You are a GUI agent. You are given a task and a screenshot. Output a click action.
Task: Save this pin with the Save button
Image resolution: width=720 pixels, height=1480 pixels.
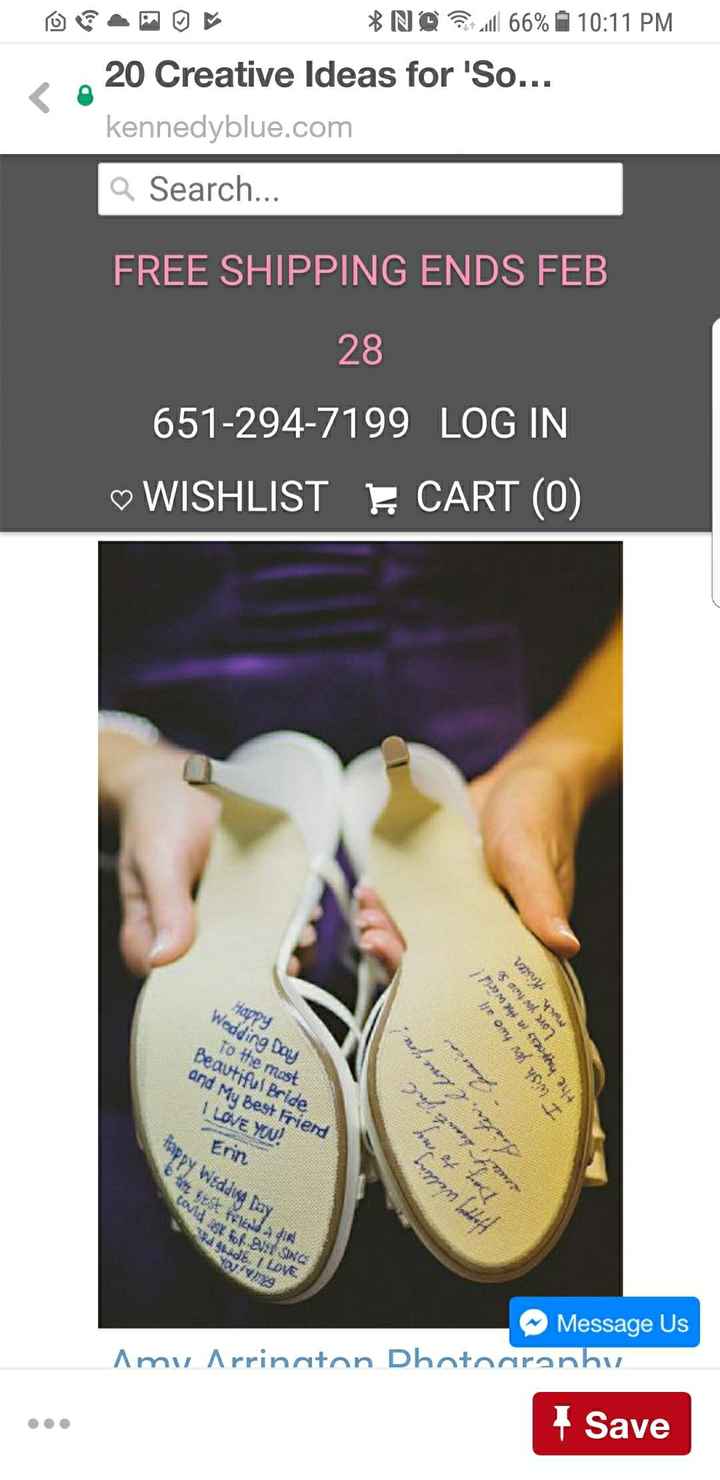point(611,1423)
